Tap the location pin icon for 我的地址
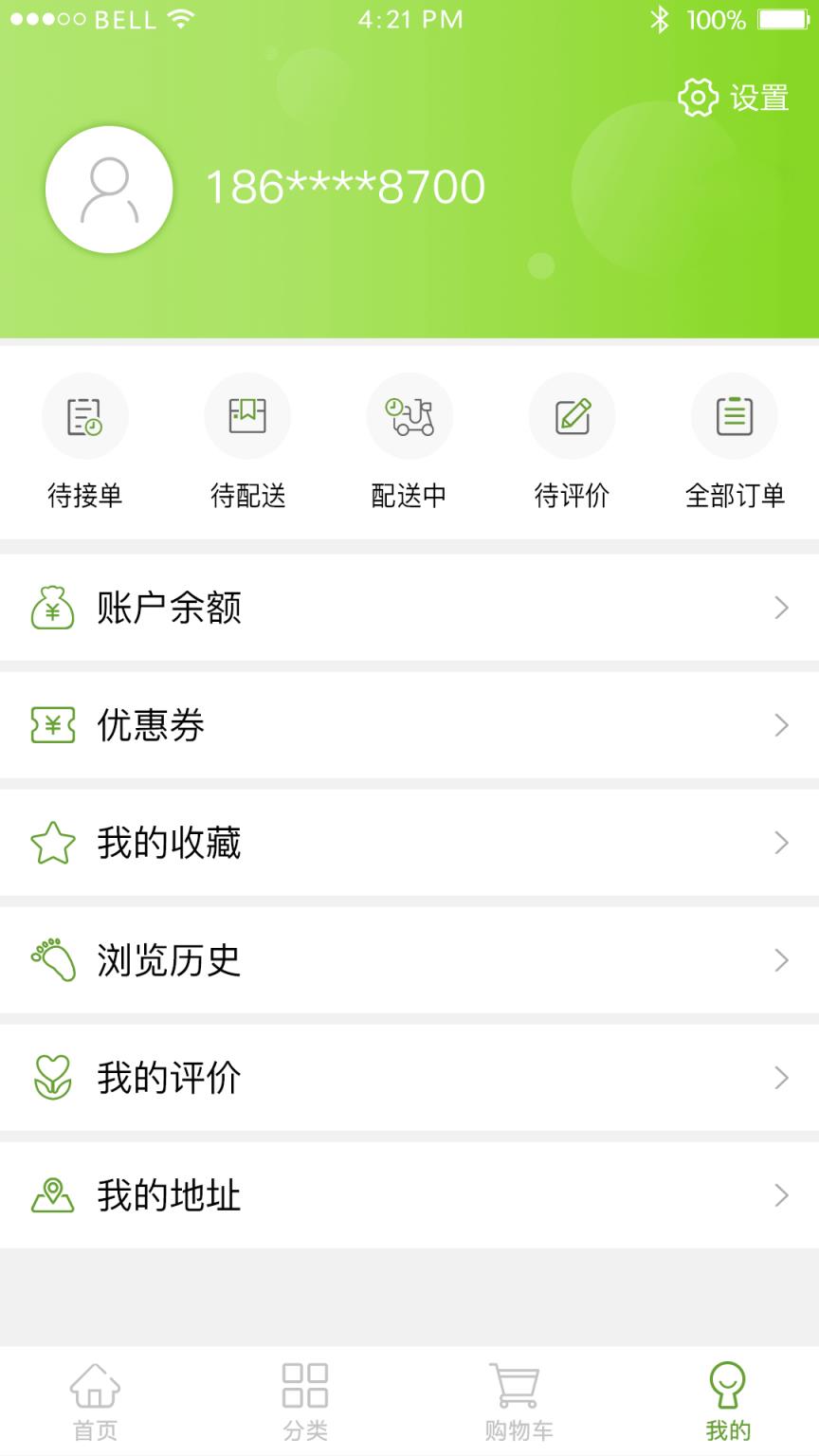Viewport: 819px width, 1456px height. 52,1193
